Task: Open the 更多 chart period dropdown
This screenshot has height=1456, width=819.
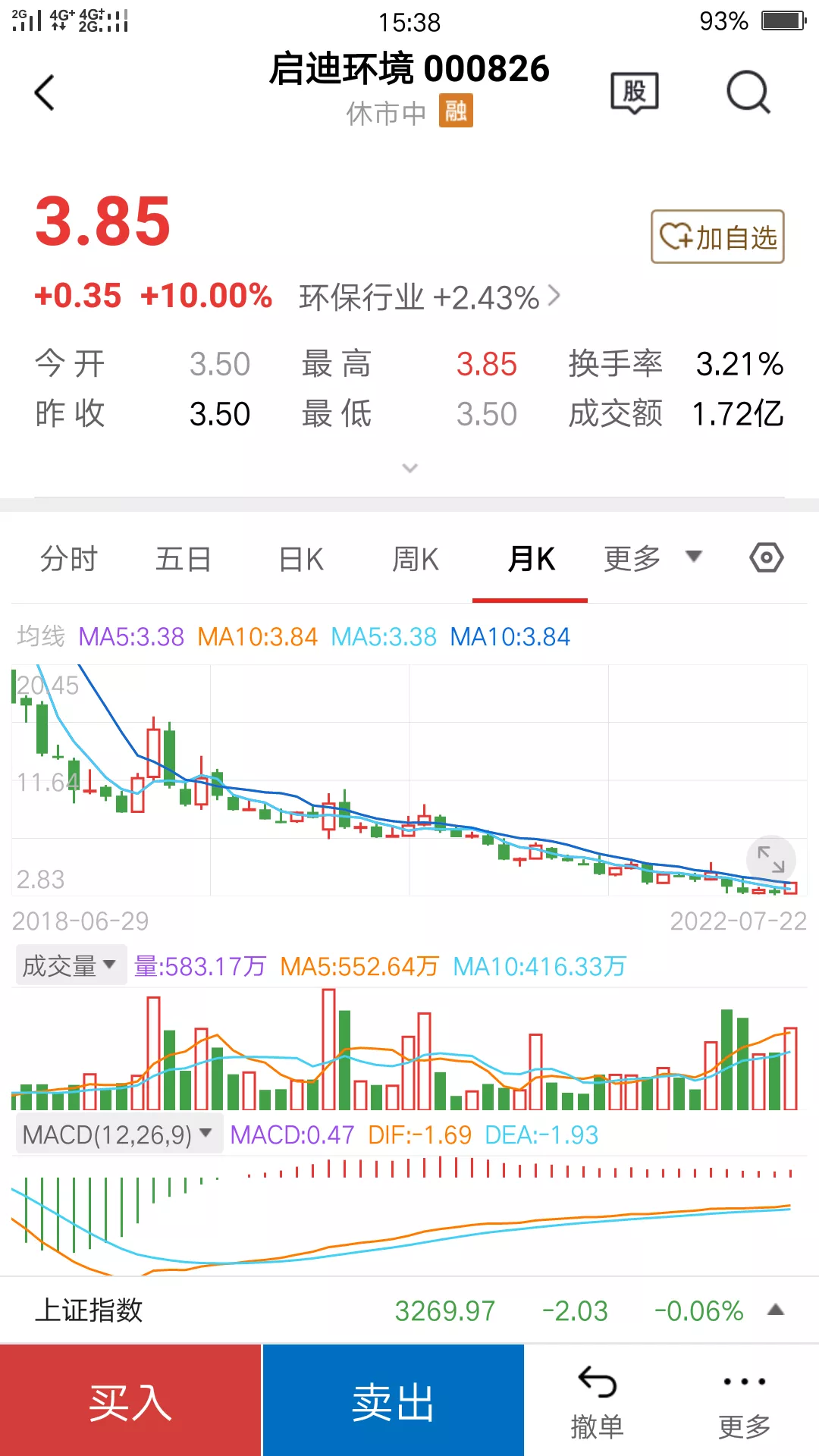Action: pos(651,558)
